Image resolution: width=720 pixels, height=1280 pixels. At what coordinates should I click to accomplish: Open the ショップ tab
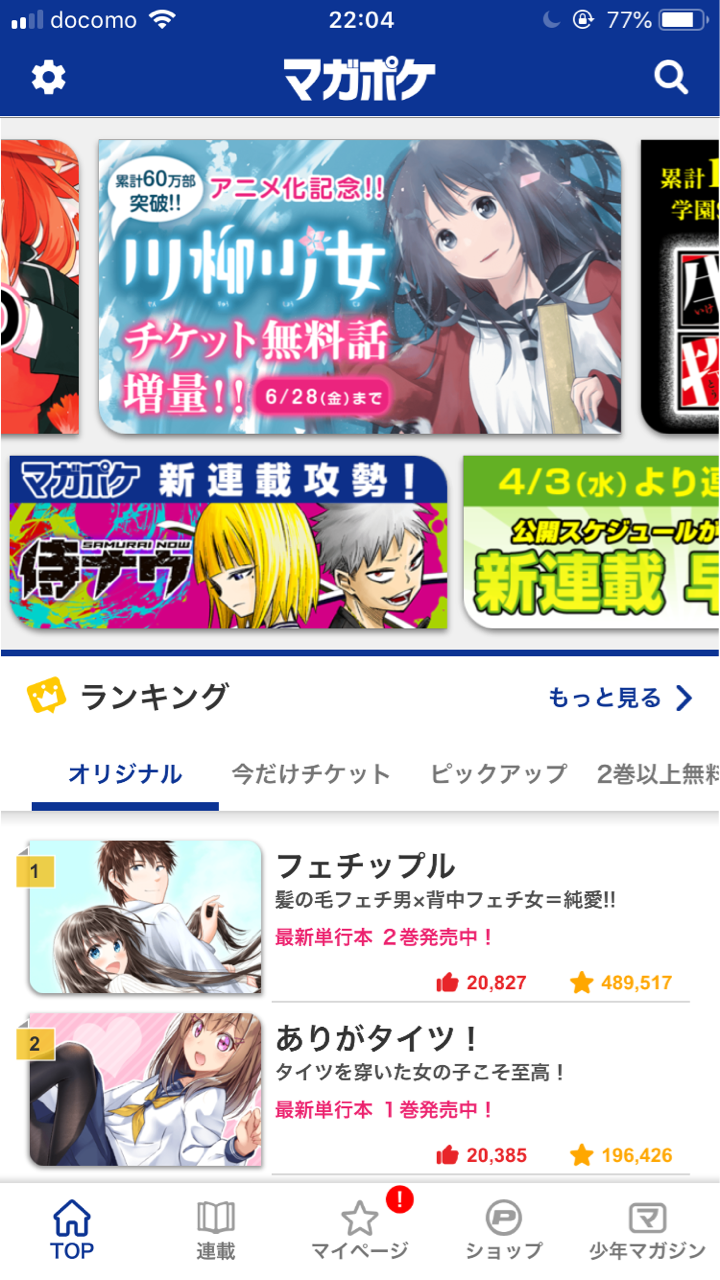[x=503, y=1230]
